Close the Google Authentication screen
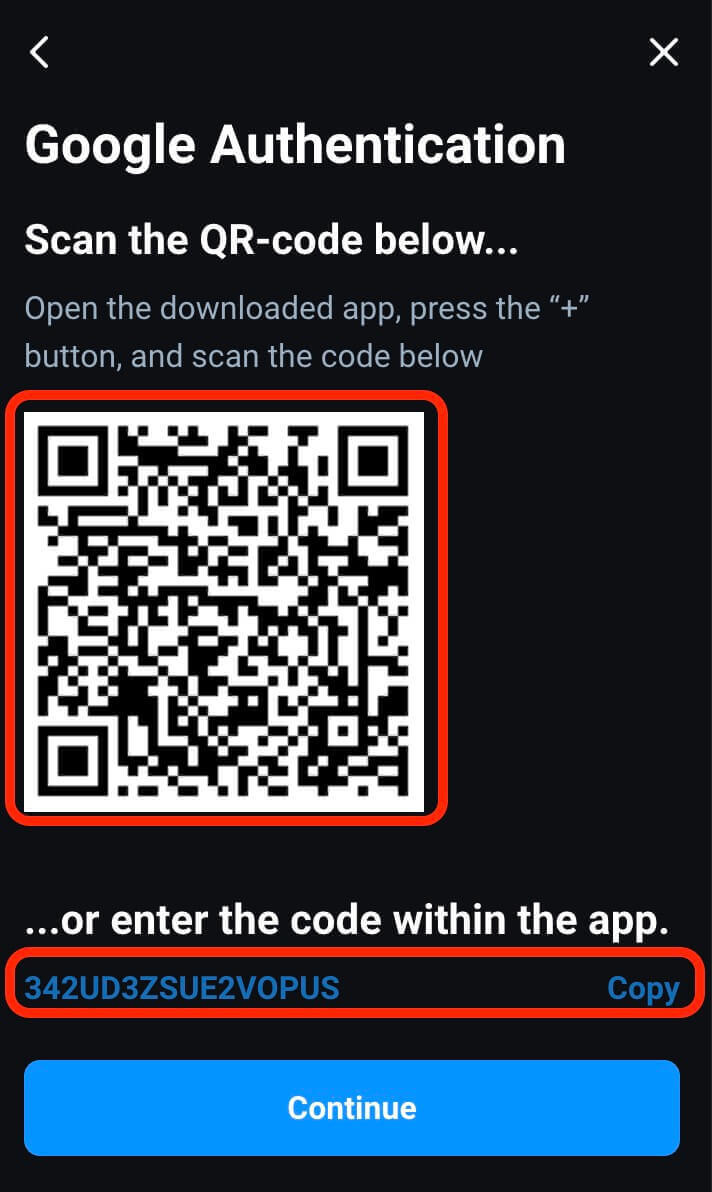 click(x=664, y=53)
